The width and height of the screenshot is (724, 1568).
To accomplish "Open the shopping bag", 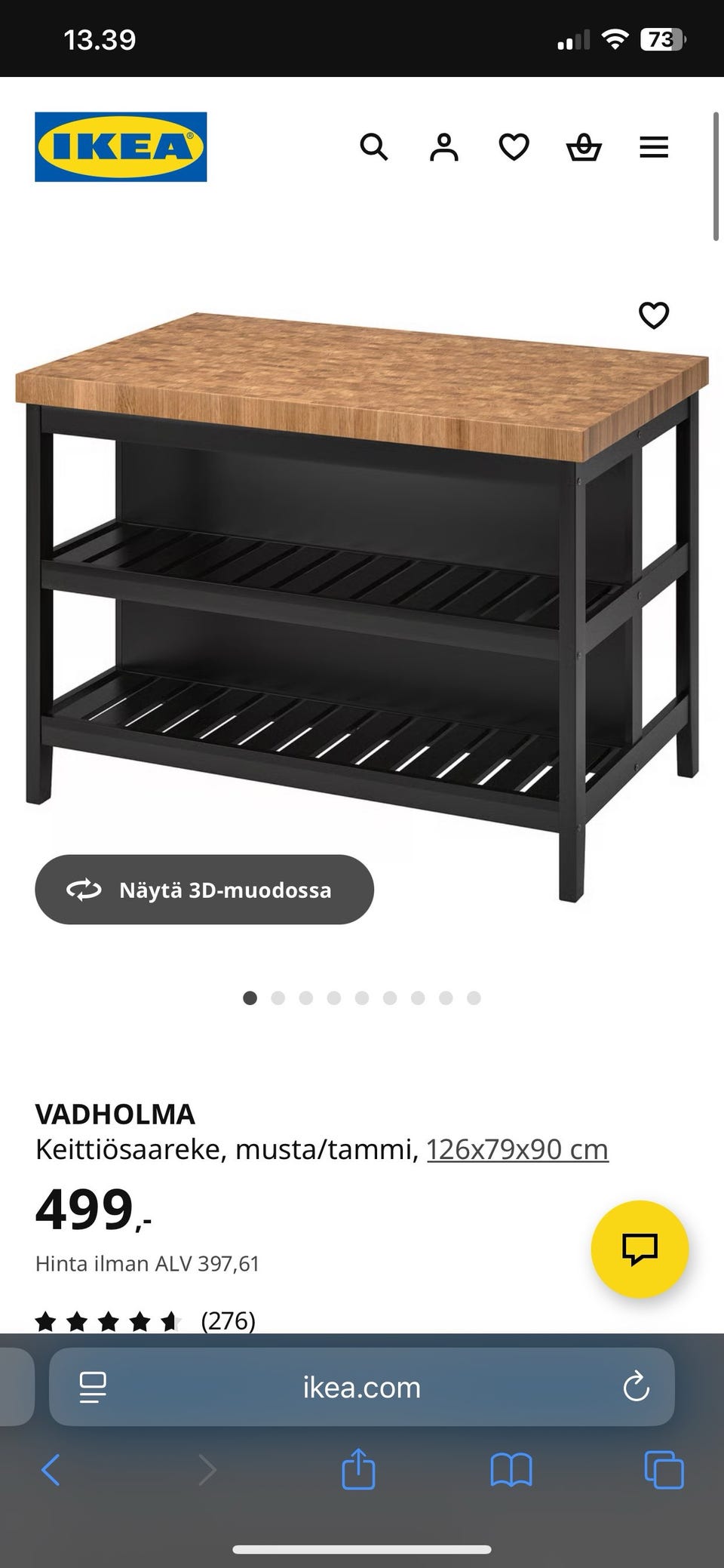I will click(x=584, y=147).
